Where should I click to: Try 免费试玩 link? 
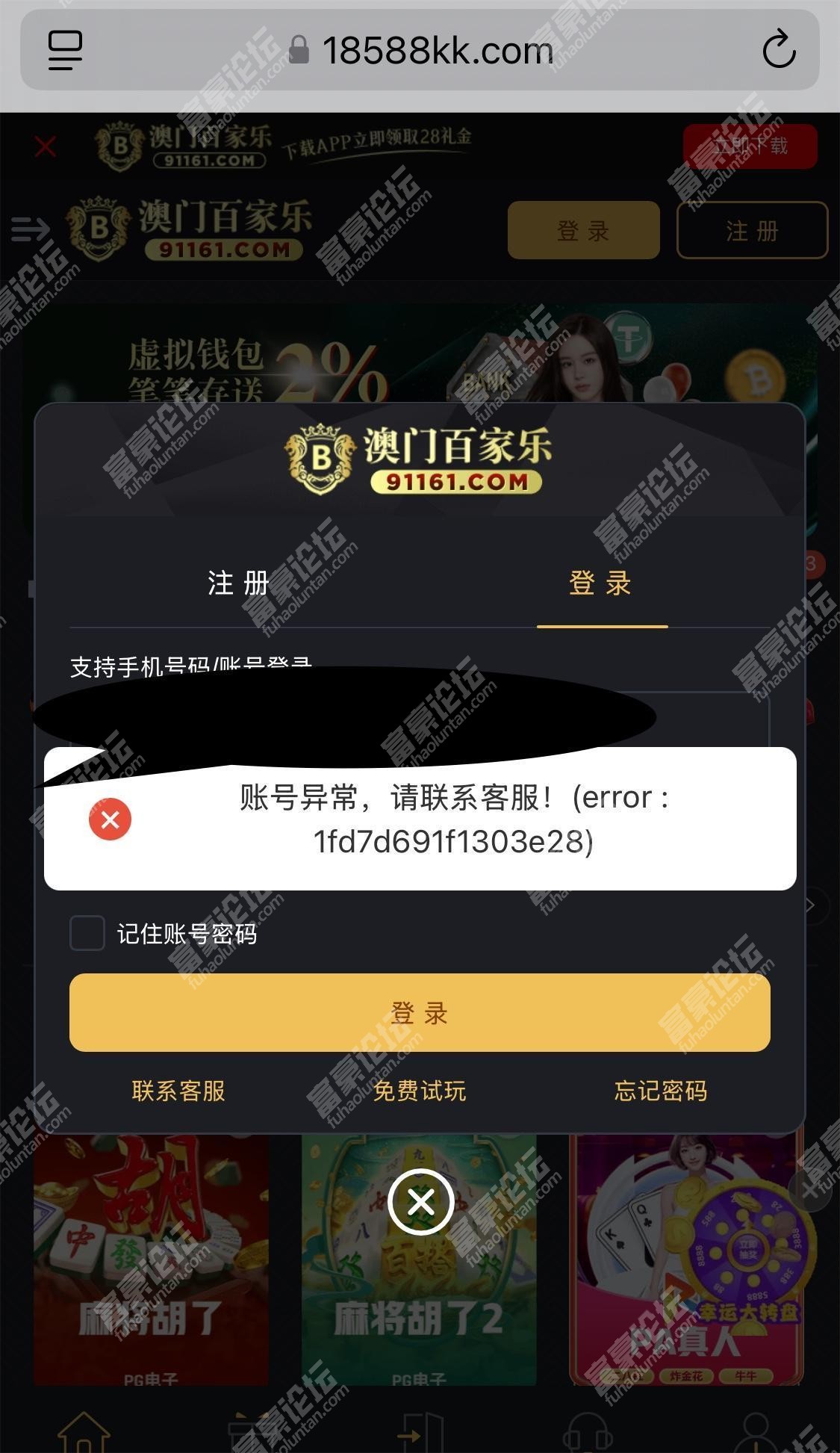tap(420, 1091)
